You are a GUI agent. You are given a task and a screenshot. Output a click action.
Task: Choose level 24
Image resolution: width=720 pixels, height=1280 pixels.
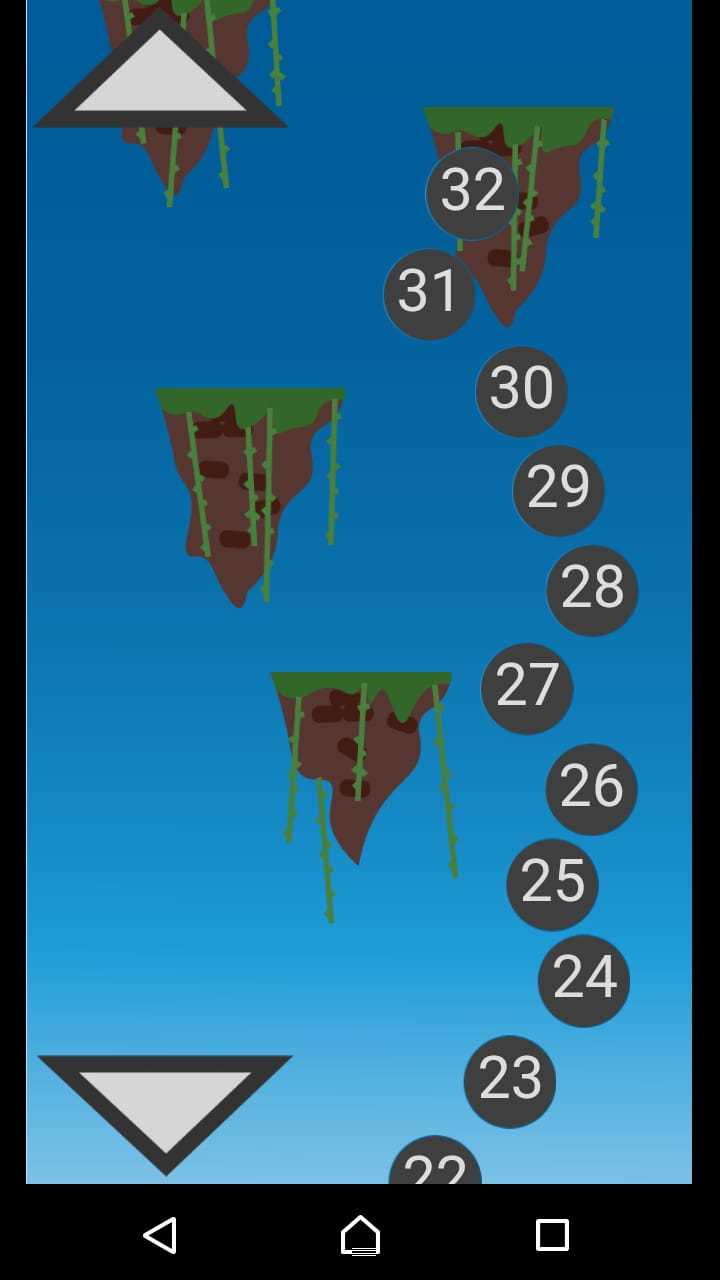584,980
